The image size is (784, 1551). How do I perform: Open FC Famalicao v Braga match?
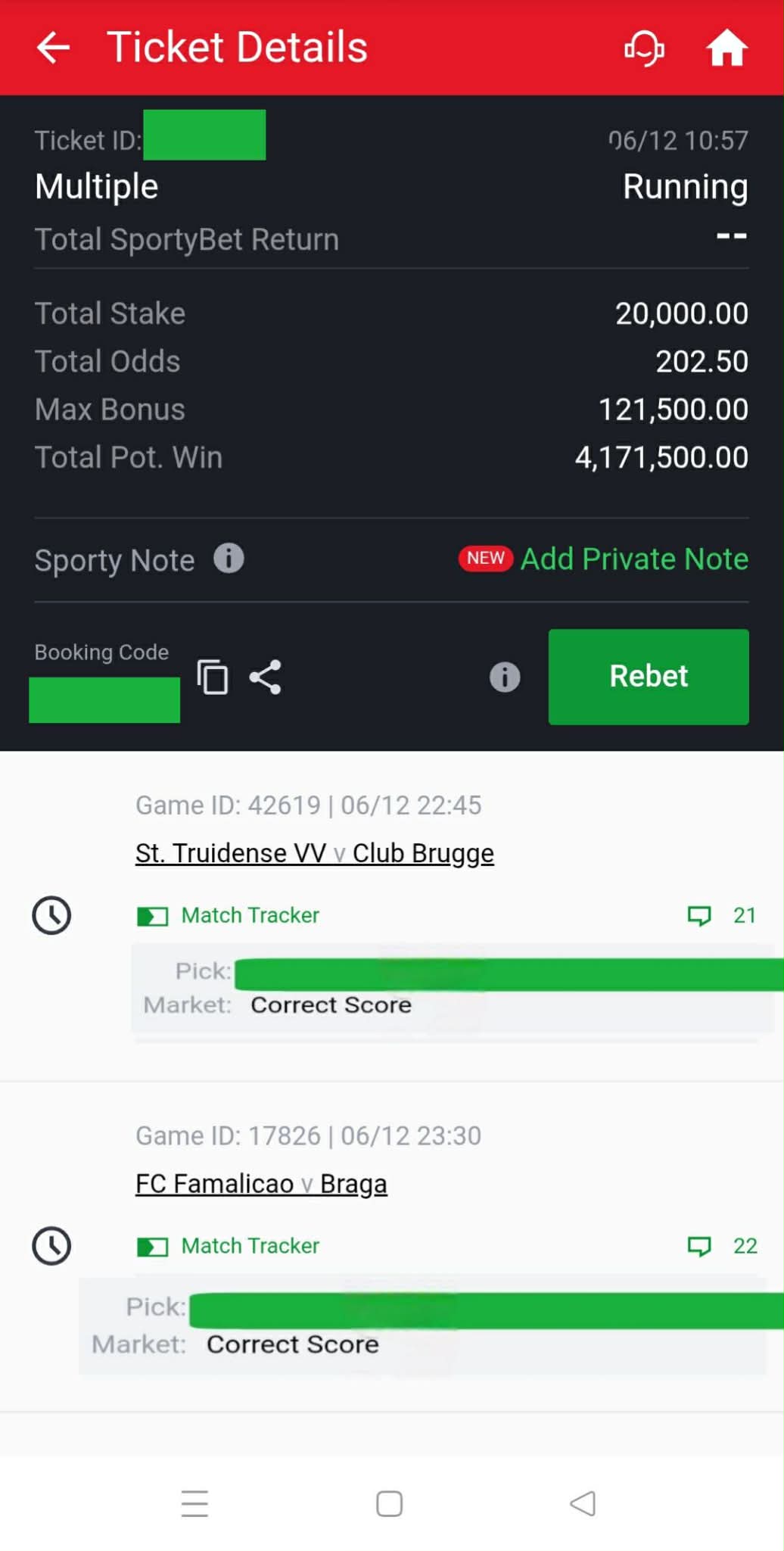[x=261, y=1183]
